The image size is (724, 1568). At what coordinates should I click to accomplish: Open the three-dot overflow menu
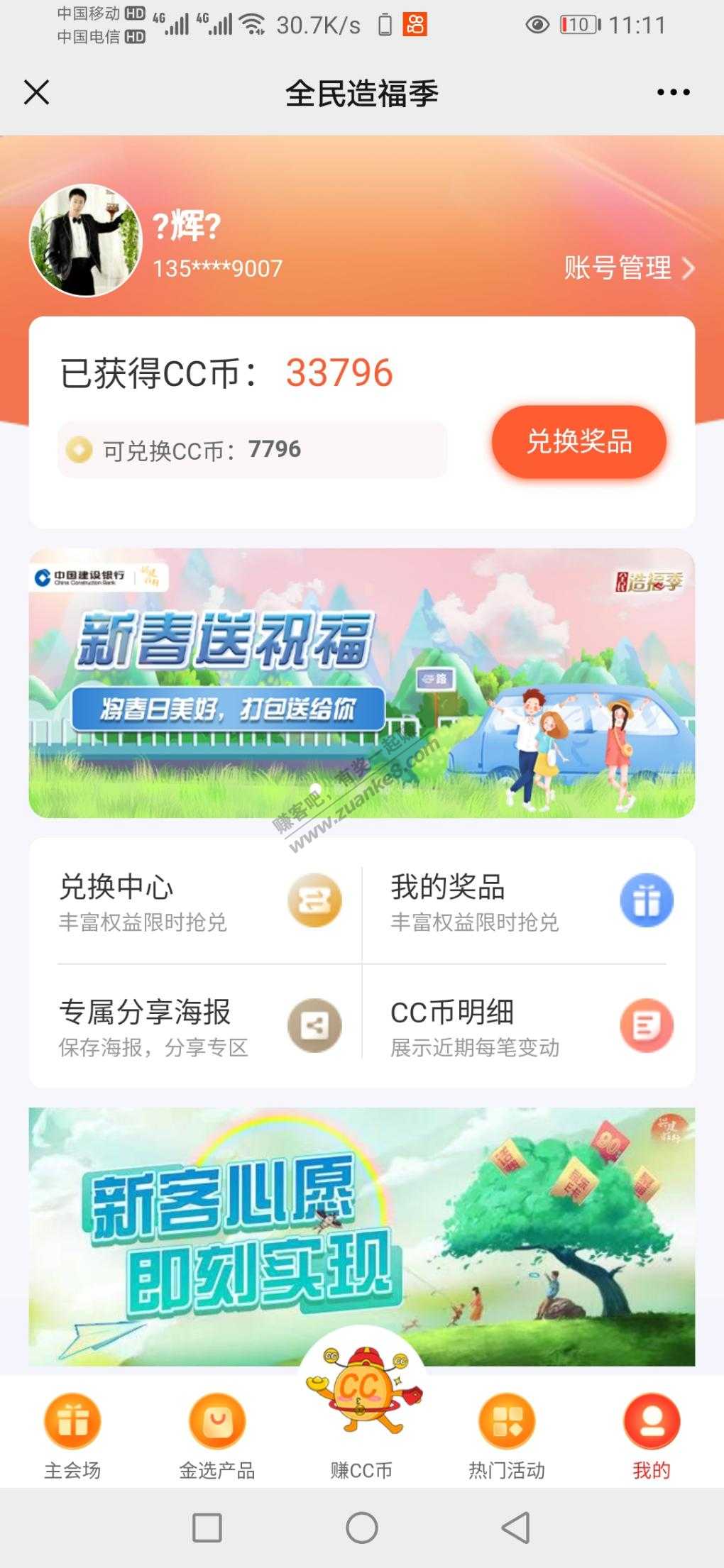pos(673,92)
